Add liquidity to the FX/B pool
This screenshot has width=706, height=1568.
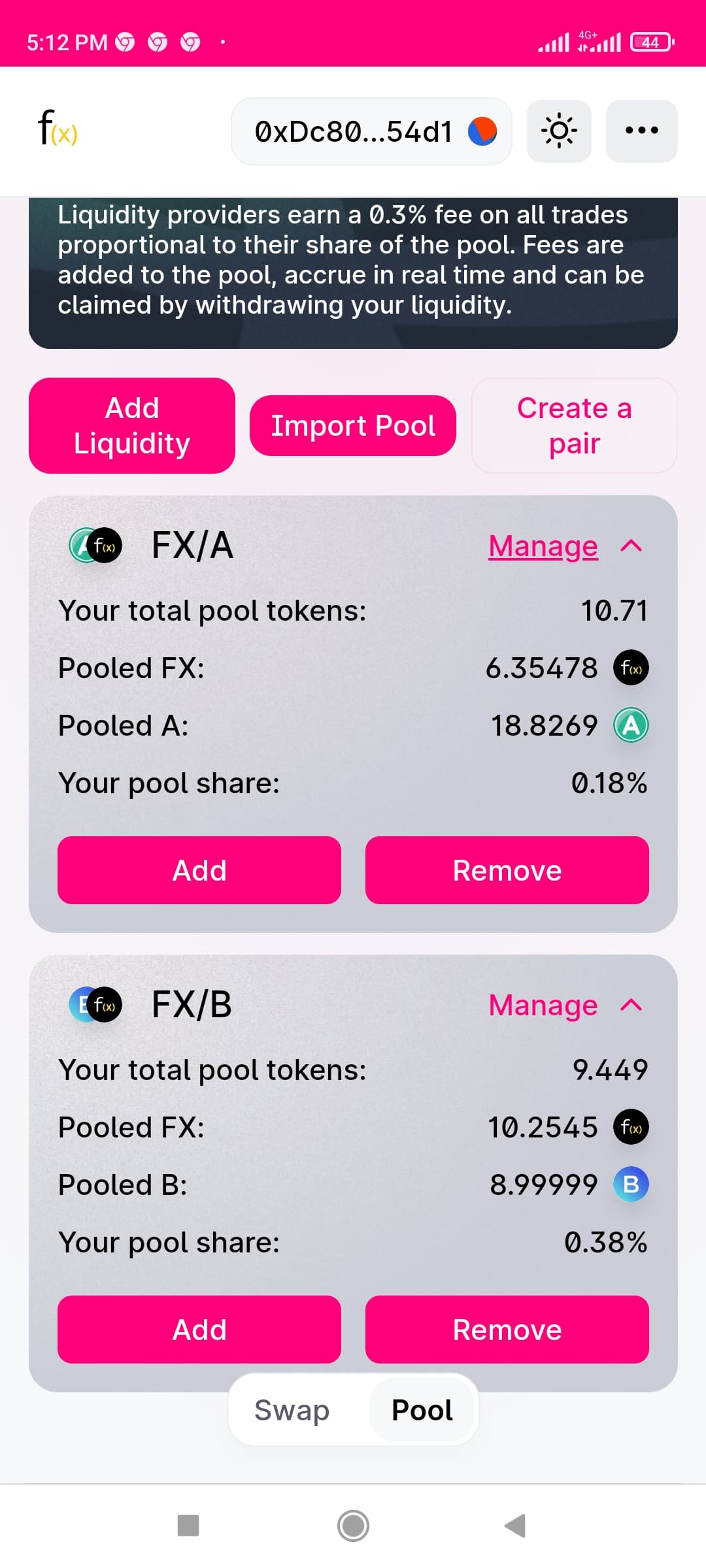[x=199, y=1330]
